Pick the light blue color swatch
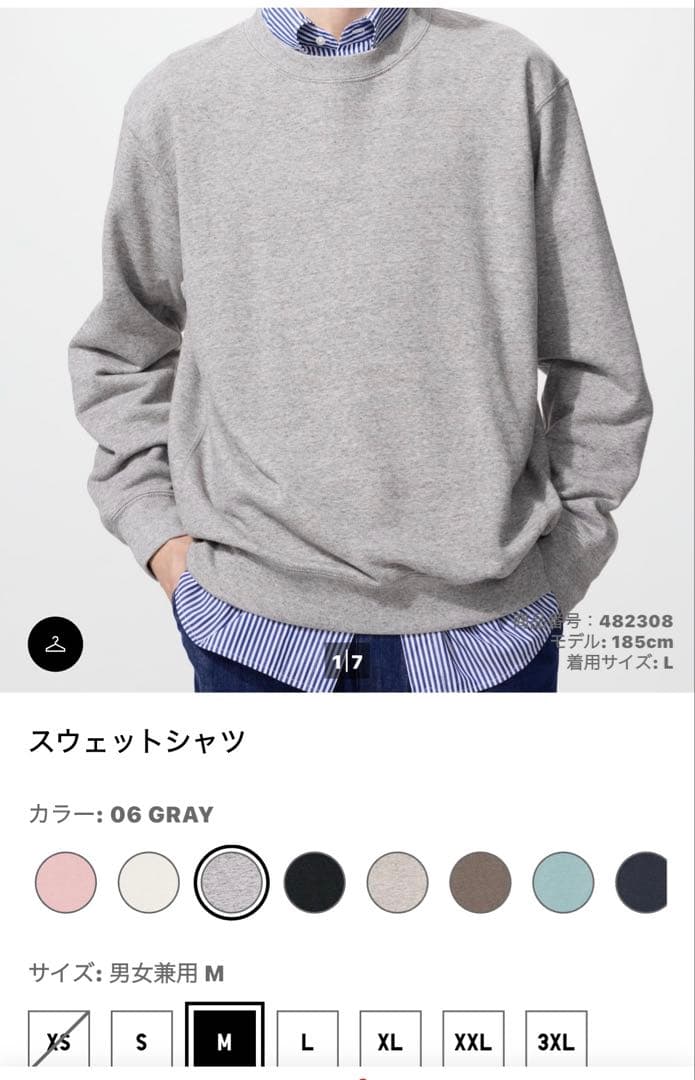Screen dimensions: 695x1080 tap(563, 882)
